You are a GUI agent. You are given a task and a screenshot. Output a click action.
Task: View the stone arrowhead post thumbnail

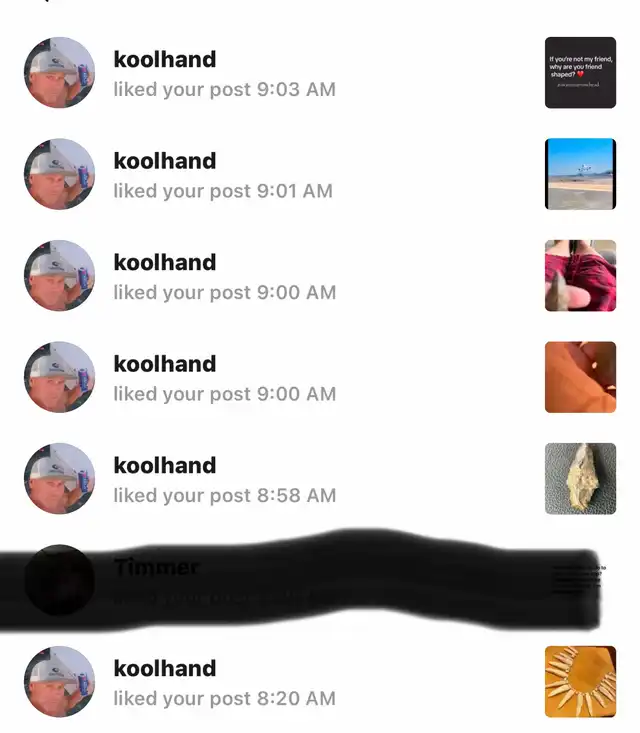[580, 479]
